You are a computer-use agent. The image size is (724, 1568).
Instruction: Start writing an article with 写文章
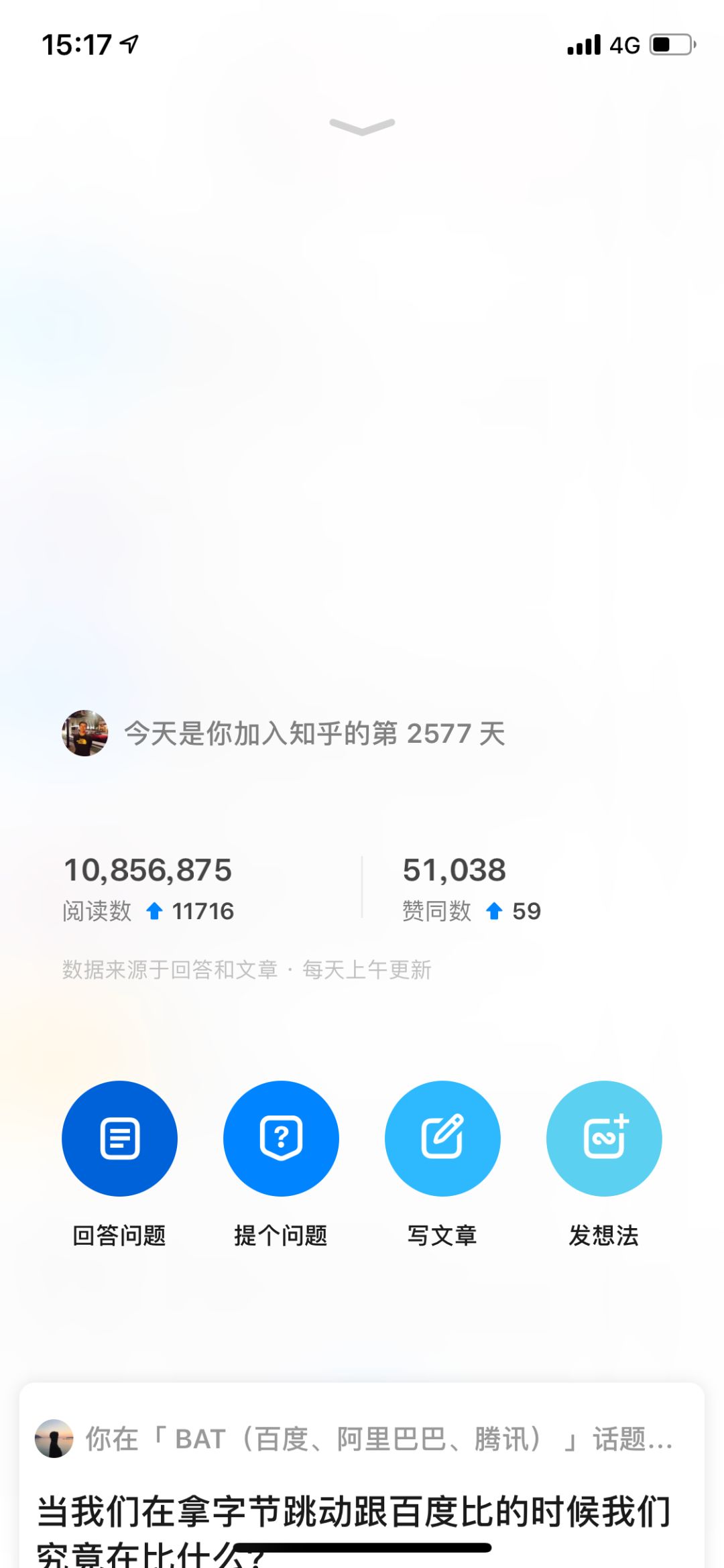442,1138
